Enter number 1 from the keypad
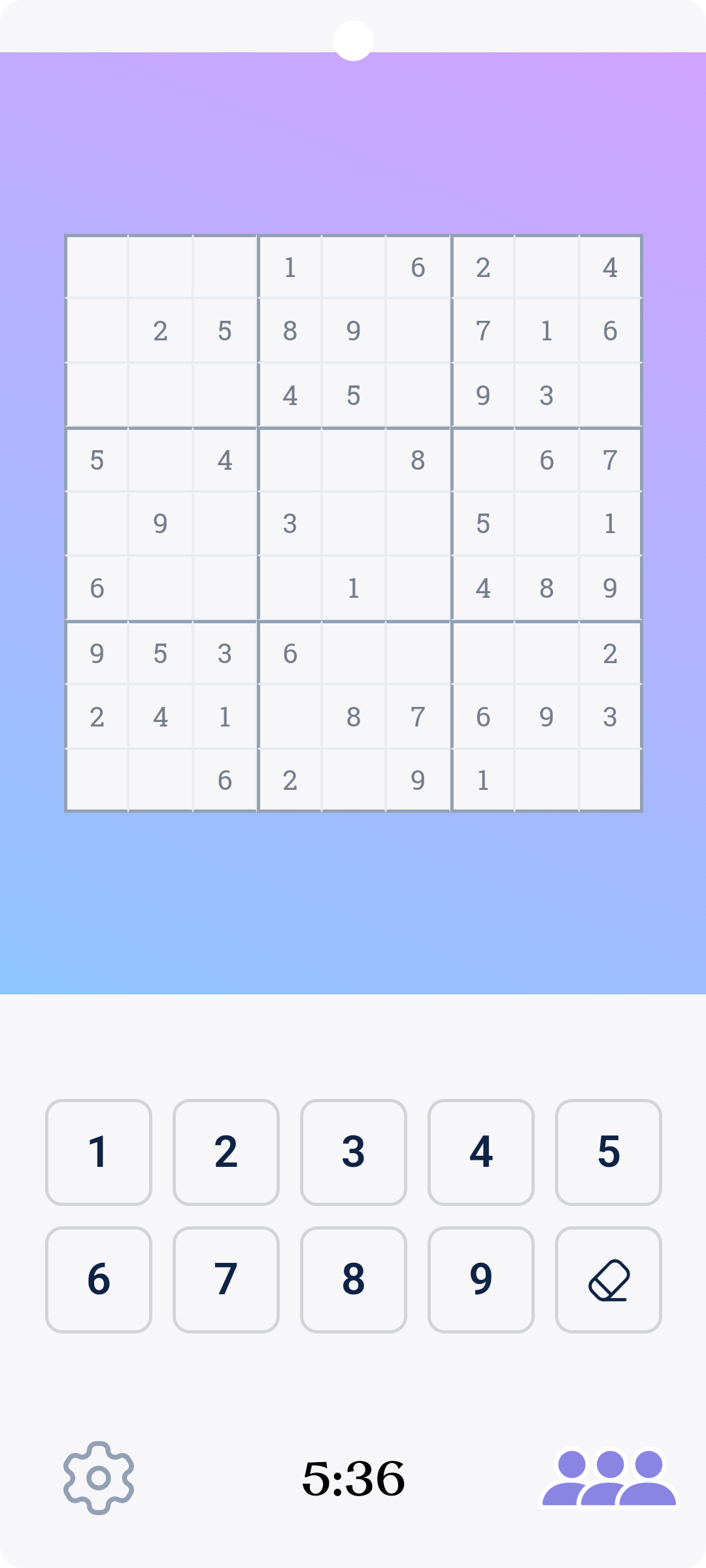The image size is (706, 1568). point(99,1152)
